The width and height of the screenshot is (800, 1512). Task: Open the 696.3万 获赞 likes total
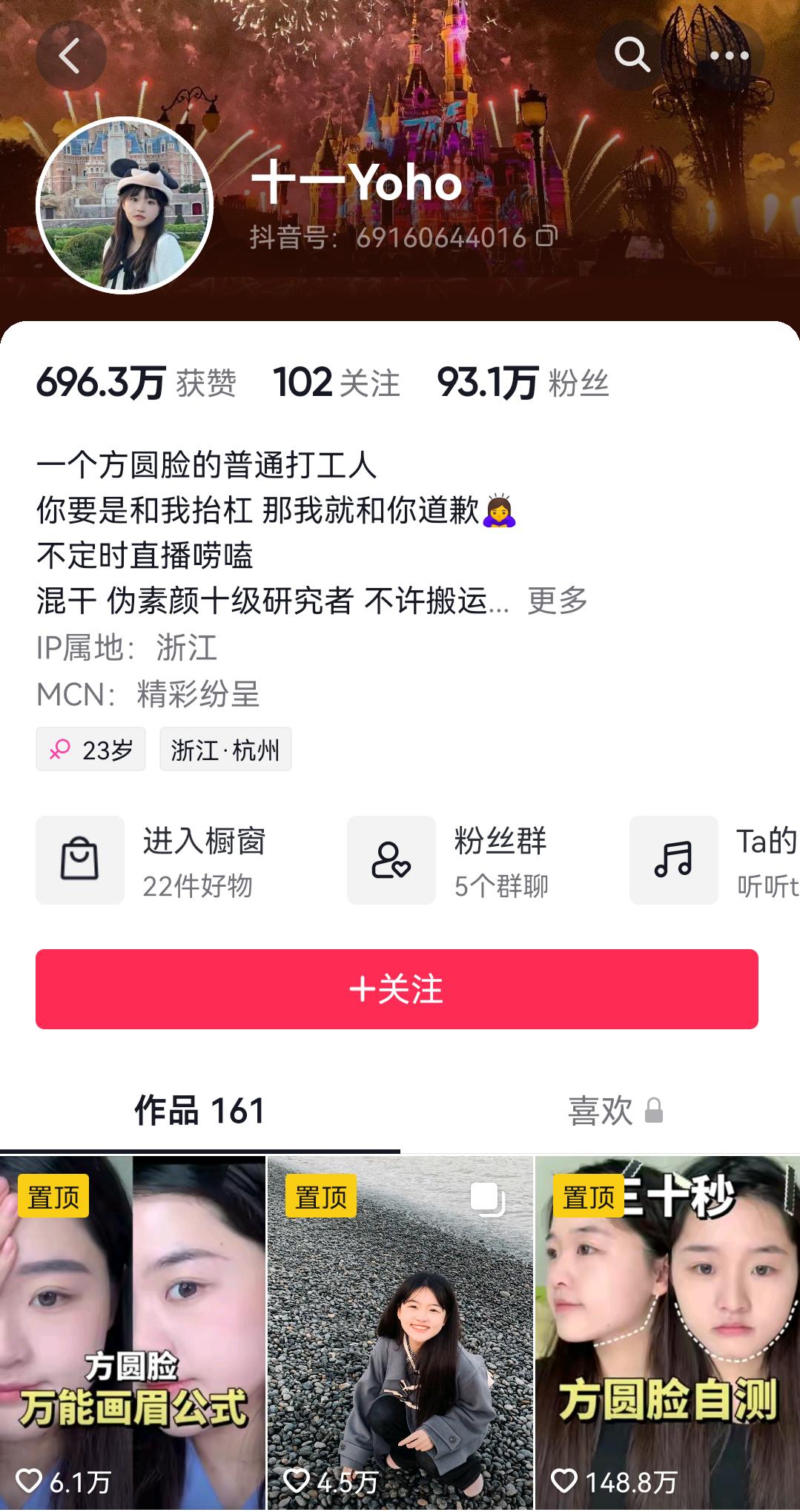click(136, 383)
